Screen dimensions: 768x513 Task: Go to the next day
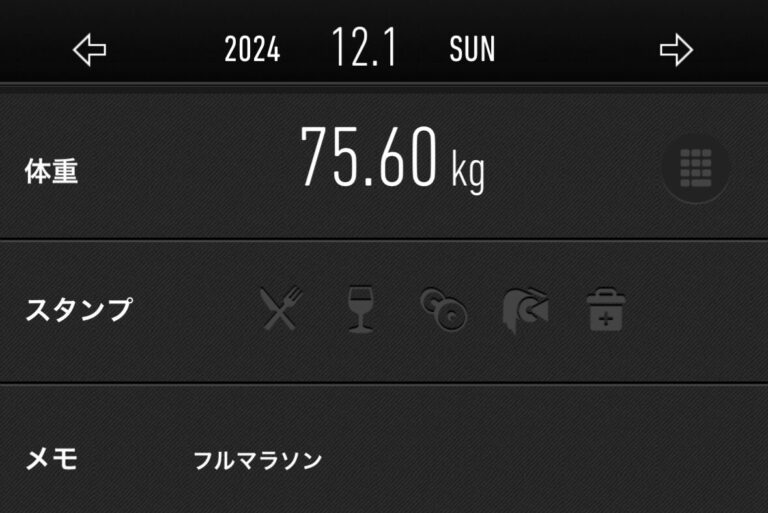click(x=676, y=50)
